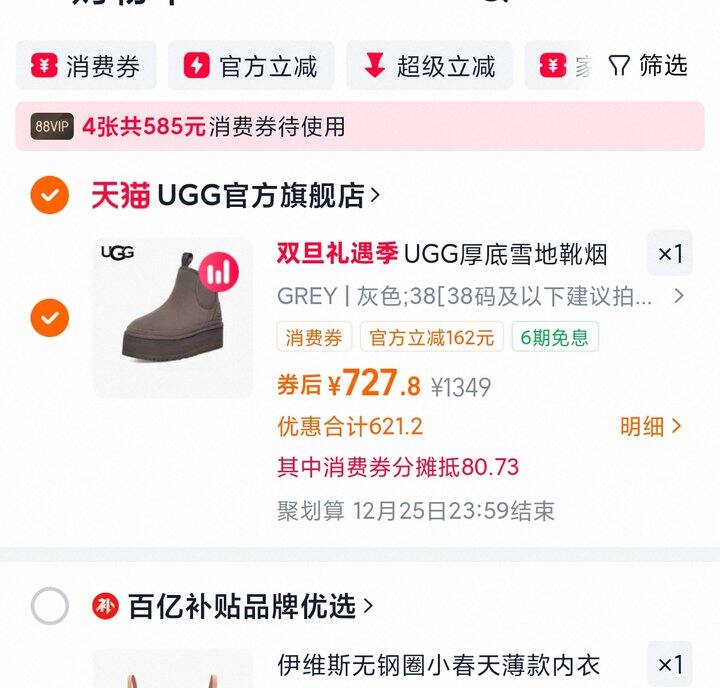View 明细 of the discount breakdown
This screenshot has height=688, width=720.
pyautogui.click(x=650, y=426)
